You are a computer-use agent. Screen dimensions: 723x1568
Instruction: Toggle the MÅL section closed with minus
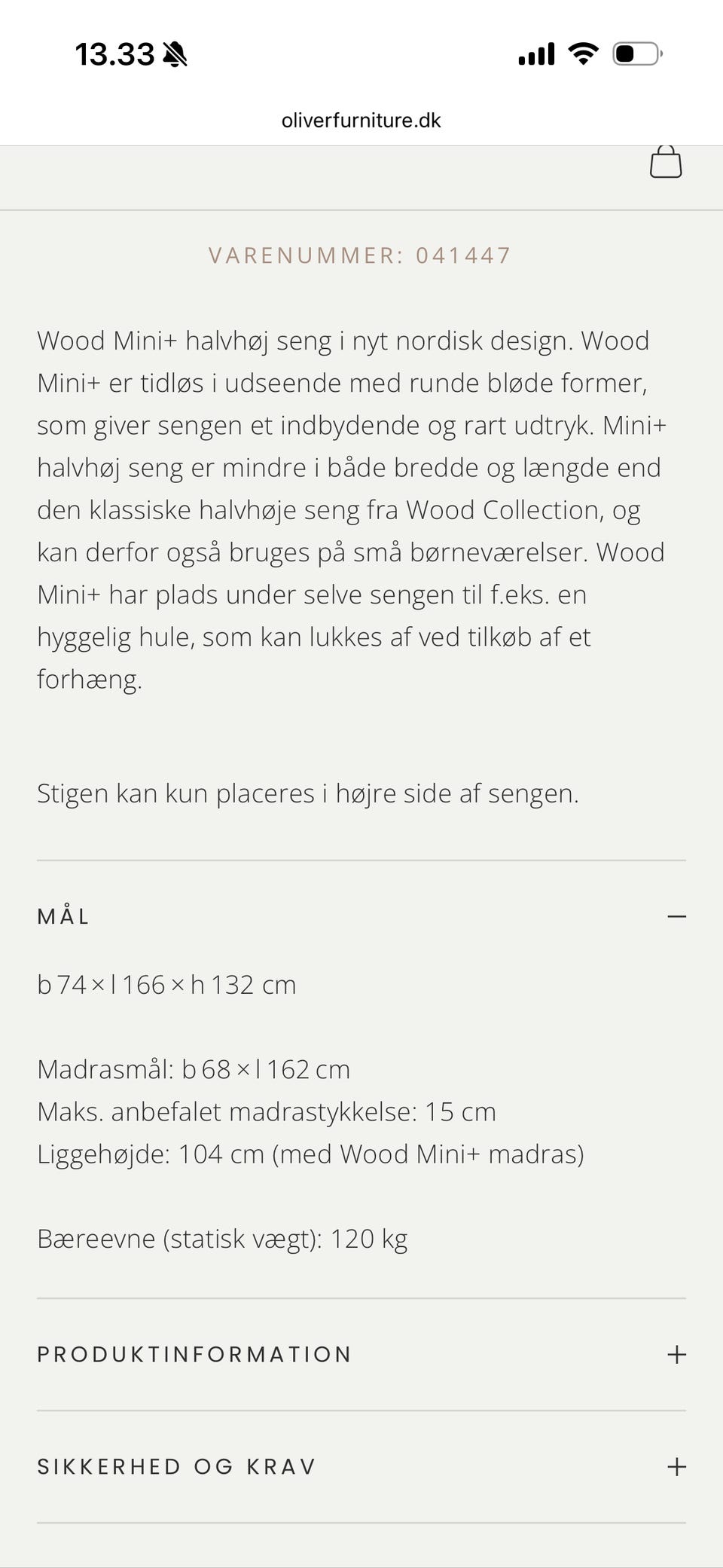coord(677,915)
